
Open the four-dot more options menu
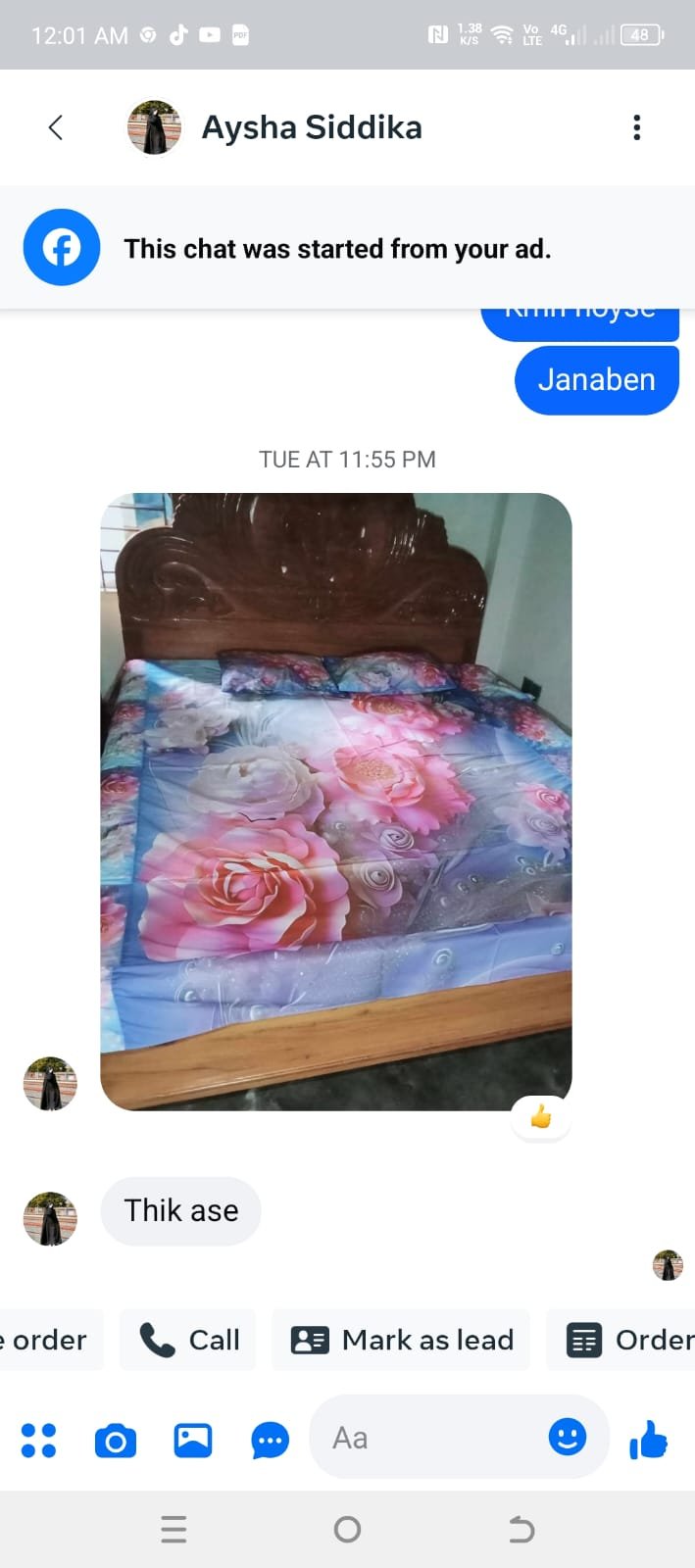pos(38,1440)
